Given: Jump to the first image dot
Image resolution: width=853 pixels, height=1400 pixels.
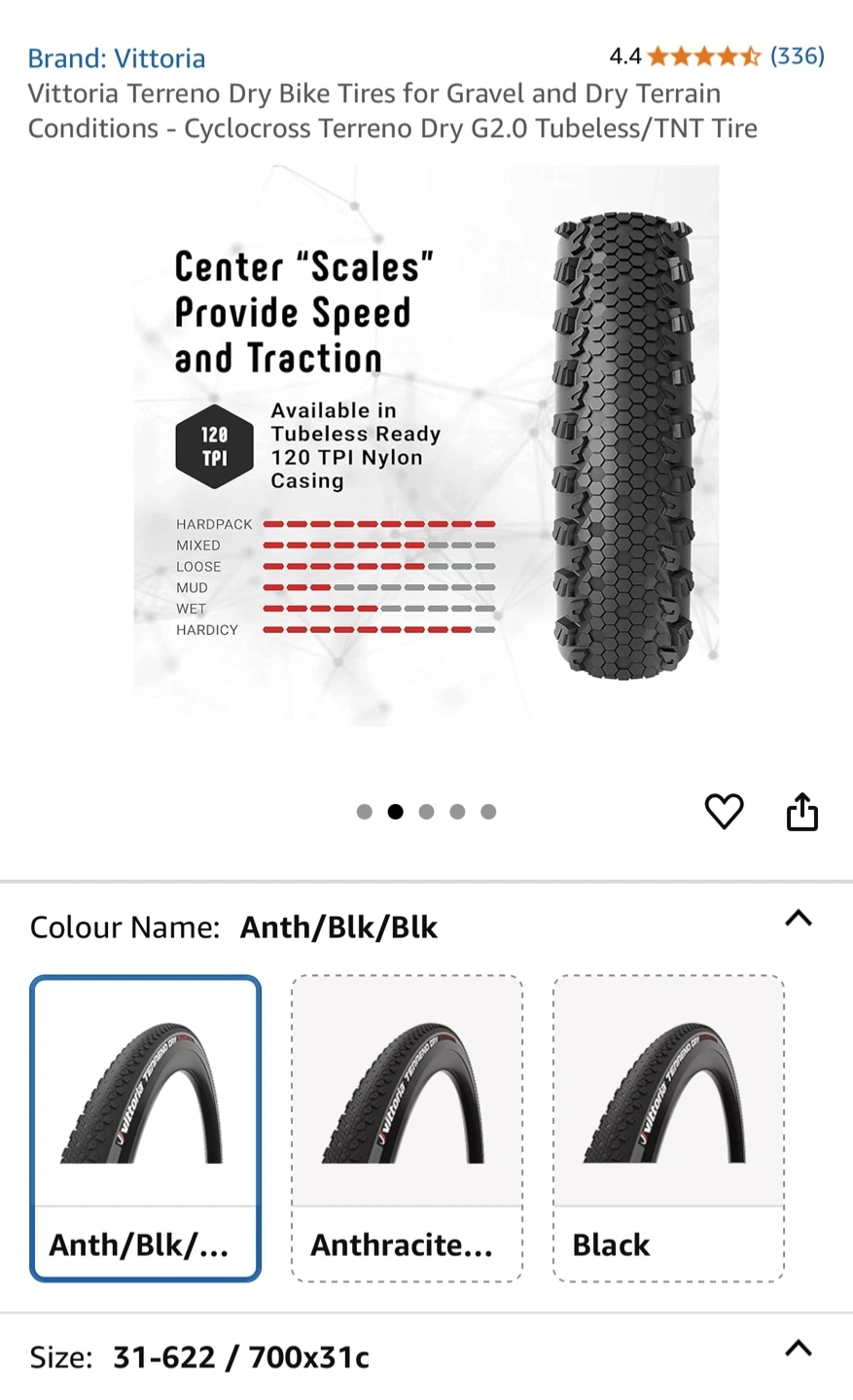Looking at the screenshot, I should 365,812.
